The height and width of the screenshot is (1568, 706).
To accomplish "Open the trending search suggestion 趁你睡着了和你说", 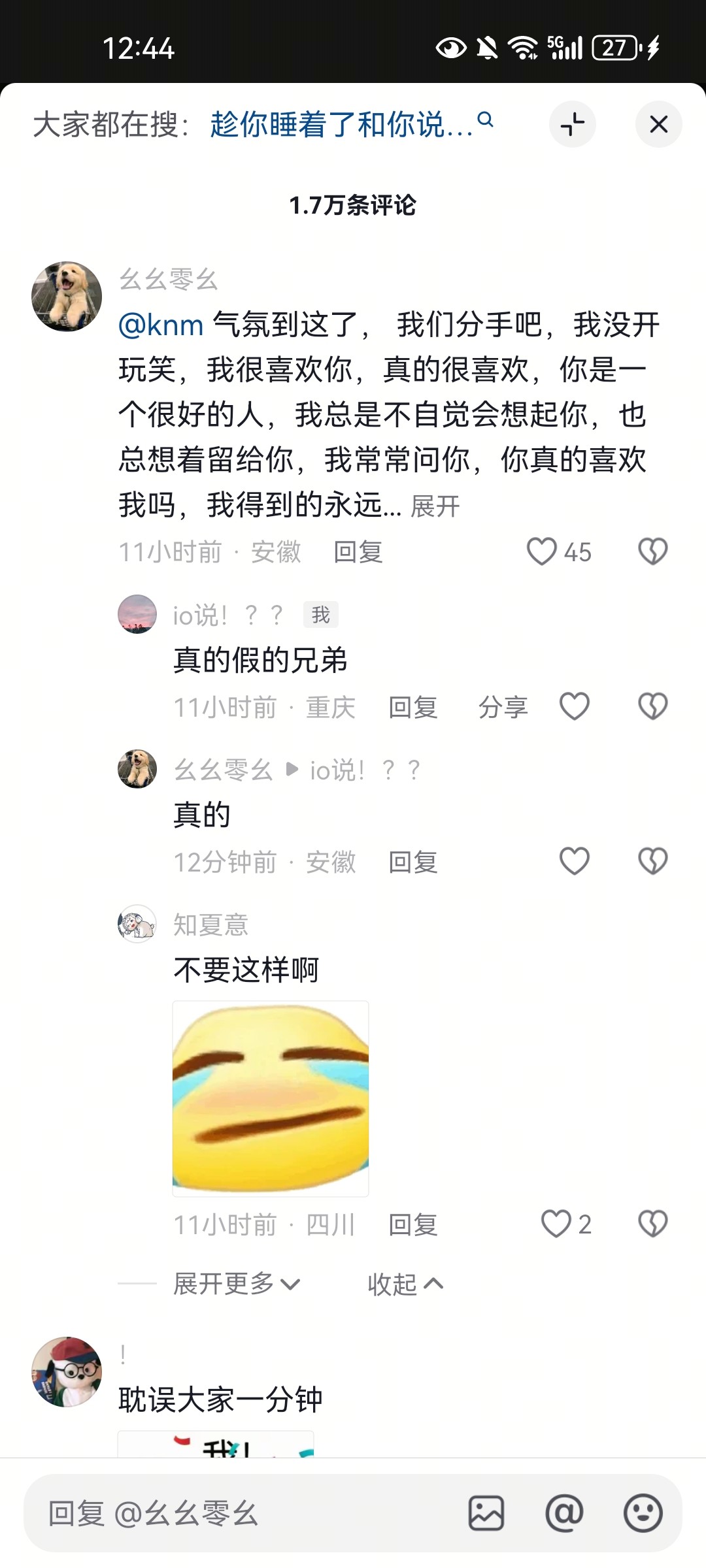I will [352, 124].
